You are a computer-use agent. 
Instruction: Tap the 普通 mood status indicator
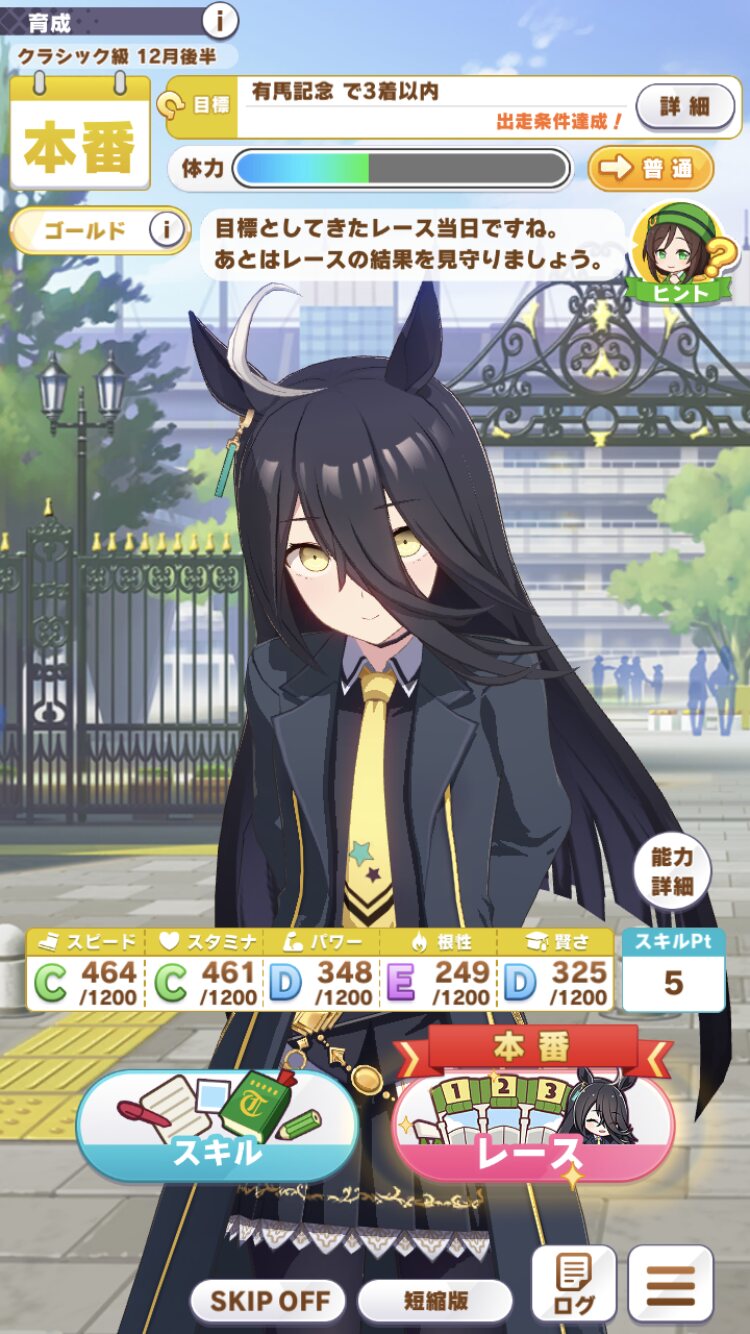tap(651, 168)
